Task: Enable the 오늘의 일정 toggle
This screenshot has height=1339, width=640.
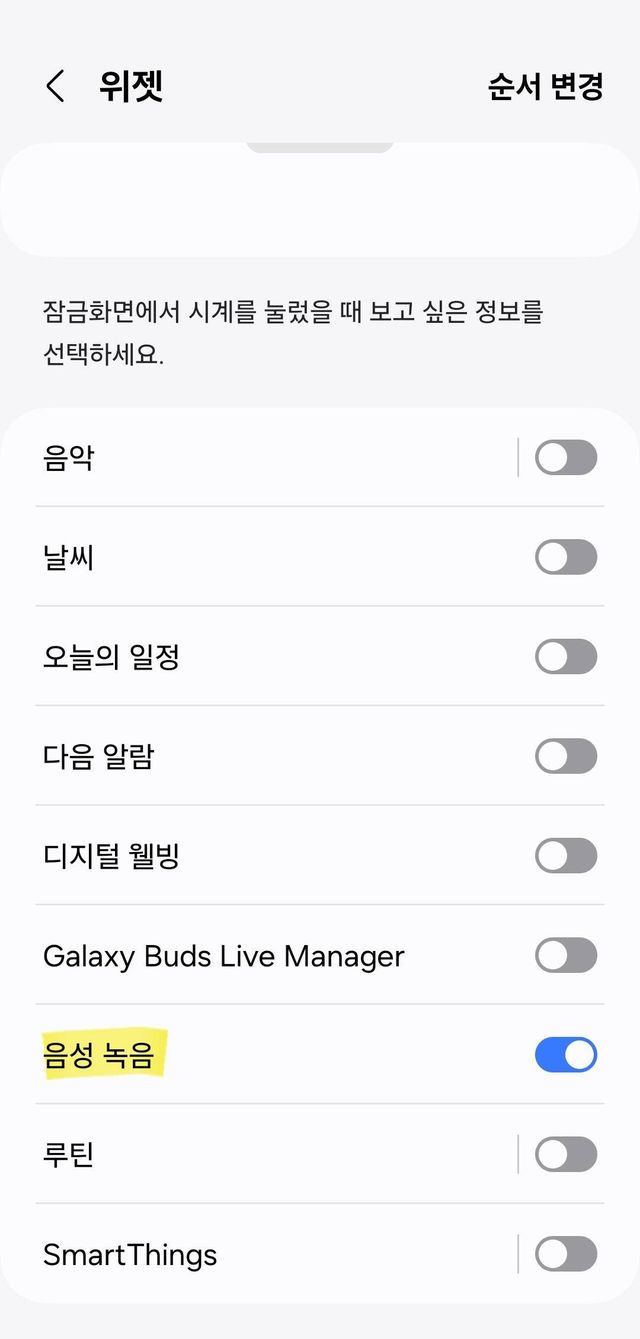Action: point(566,657)
